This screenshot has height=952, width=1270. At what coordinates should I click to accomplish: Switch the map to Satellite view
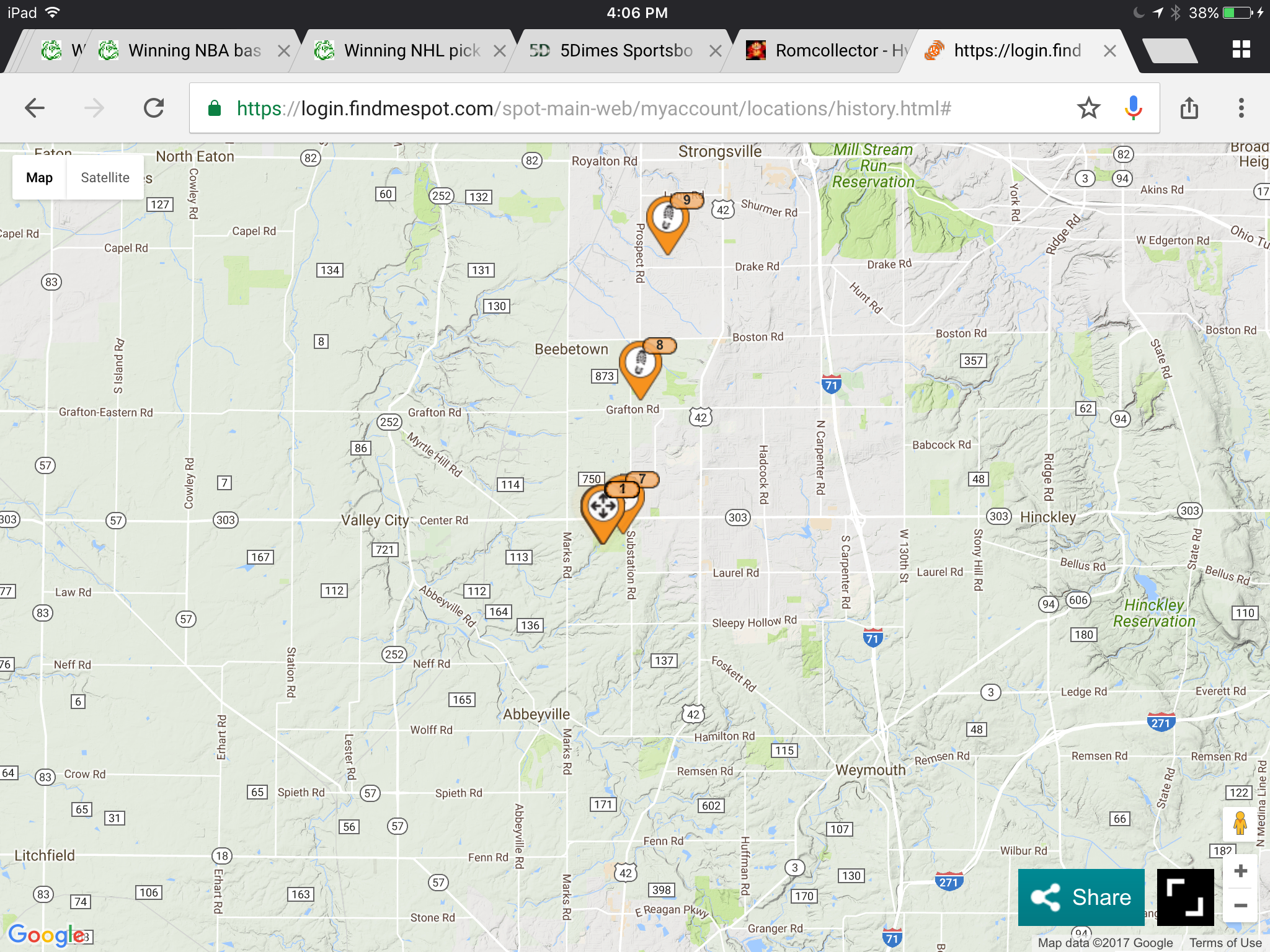click(x=105, y=178)
